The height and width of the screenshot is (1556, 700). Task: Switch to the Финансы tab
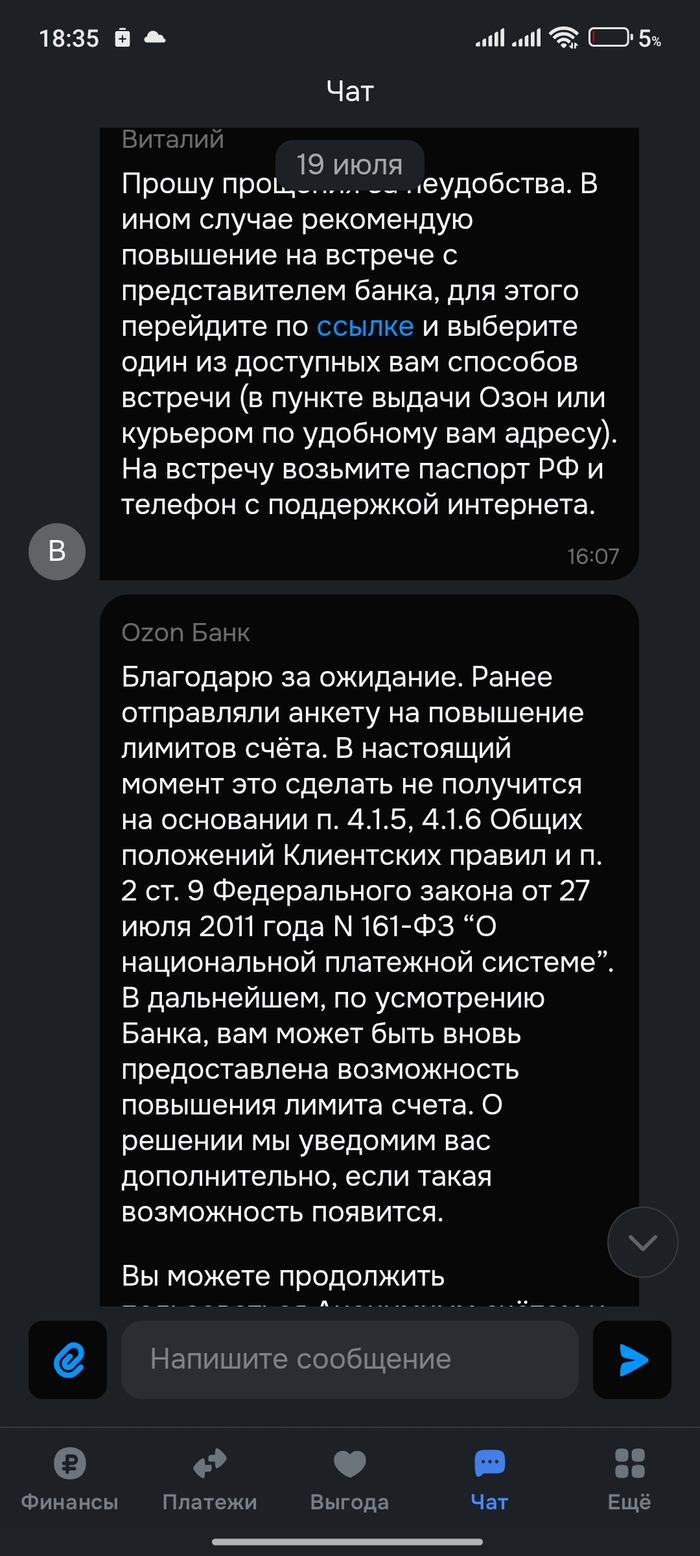(x=70, y=1480)
